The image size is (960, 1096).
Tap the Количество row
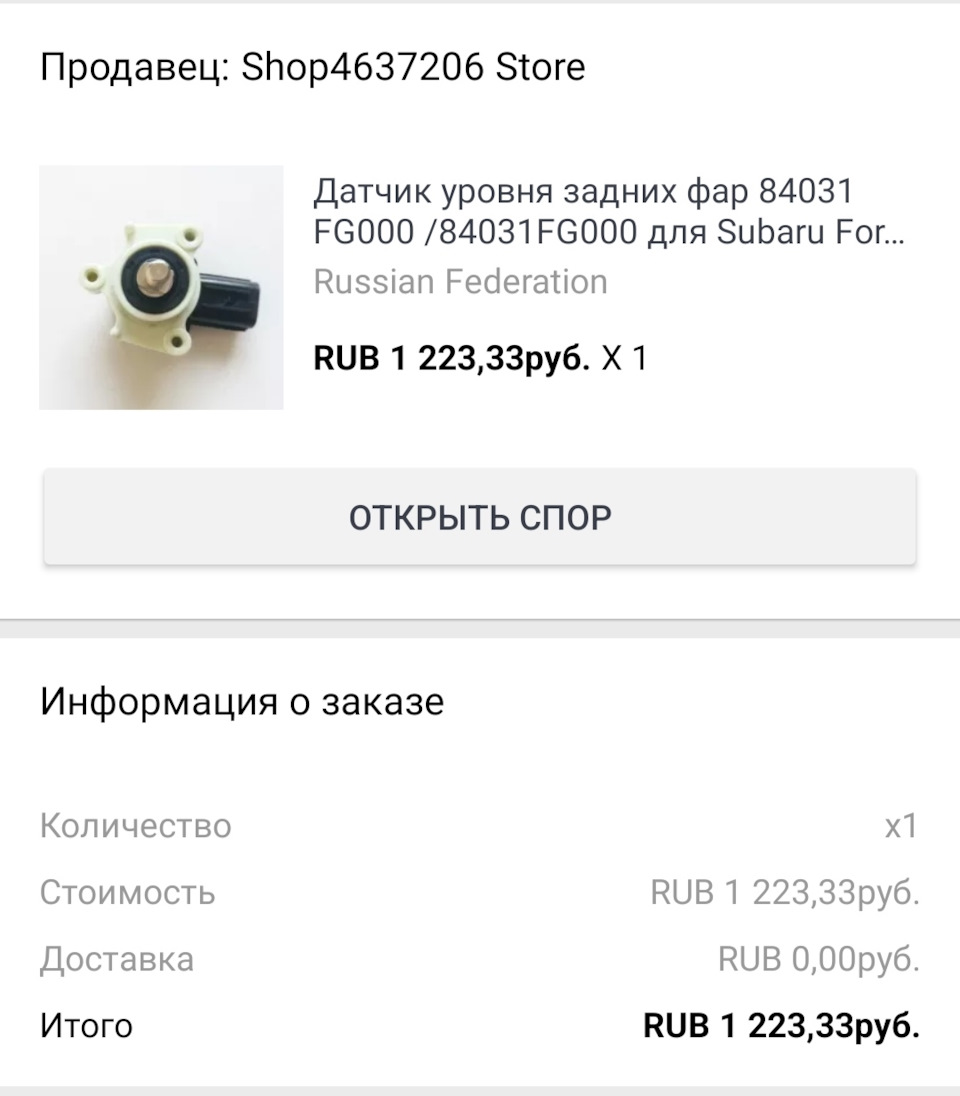click(x=137, y=826)
